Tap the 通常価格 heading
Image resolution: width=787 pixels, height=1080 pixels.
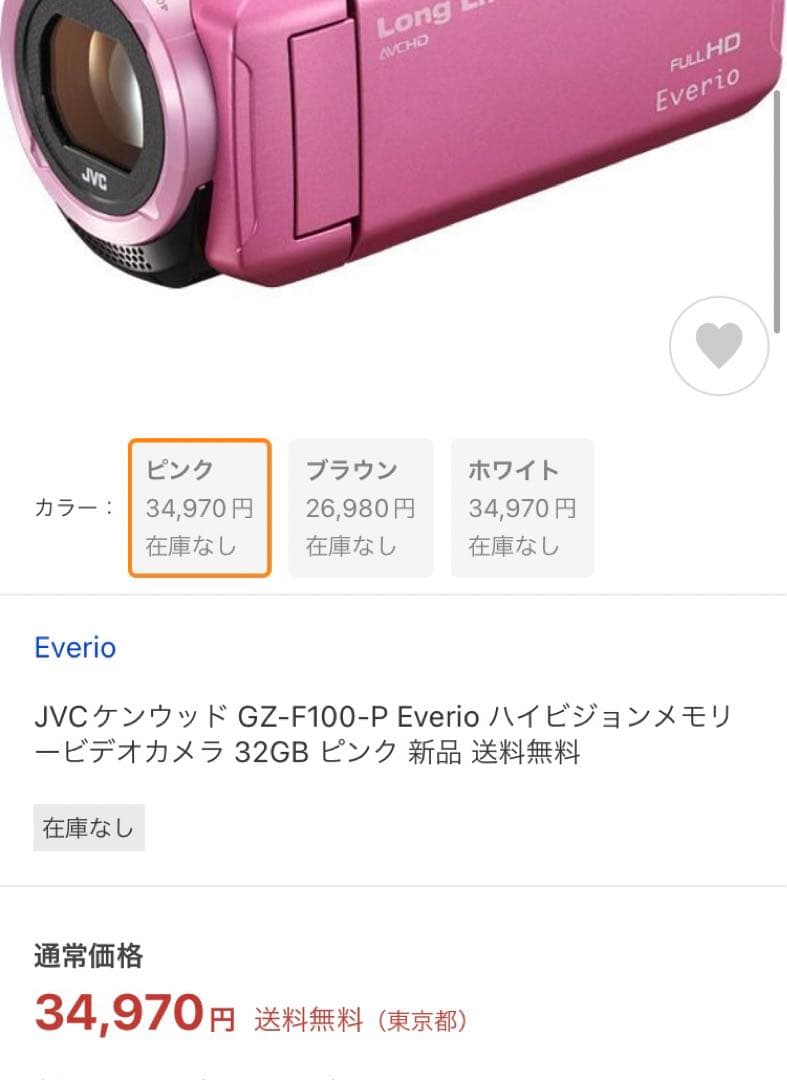tap(87, 957)
